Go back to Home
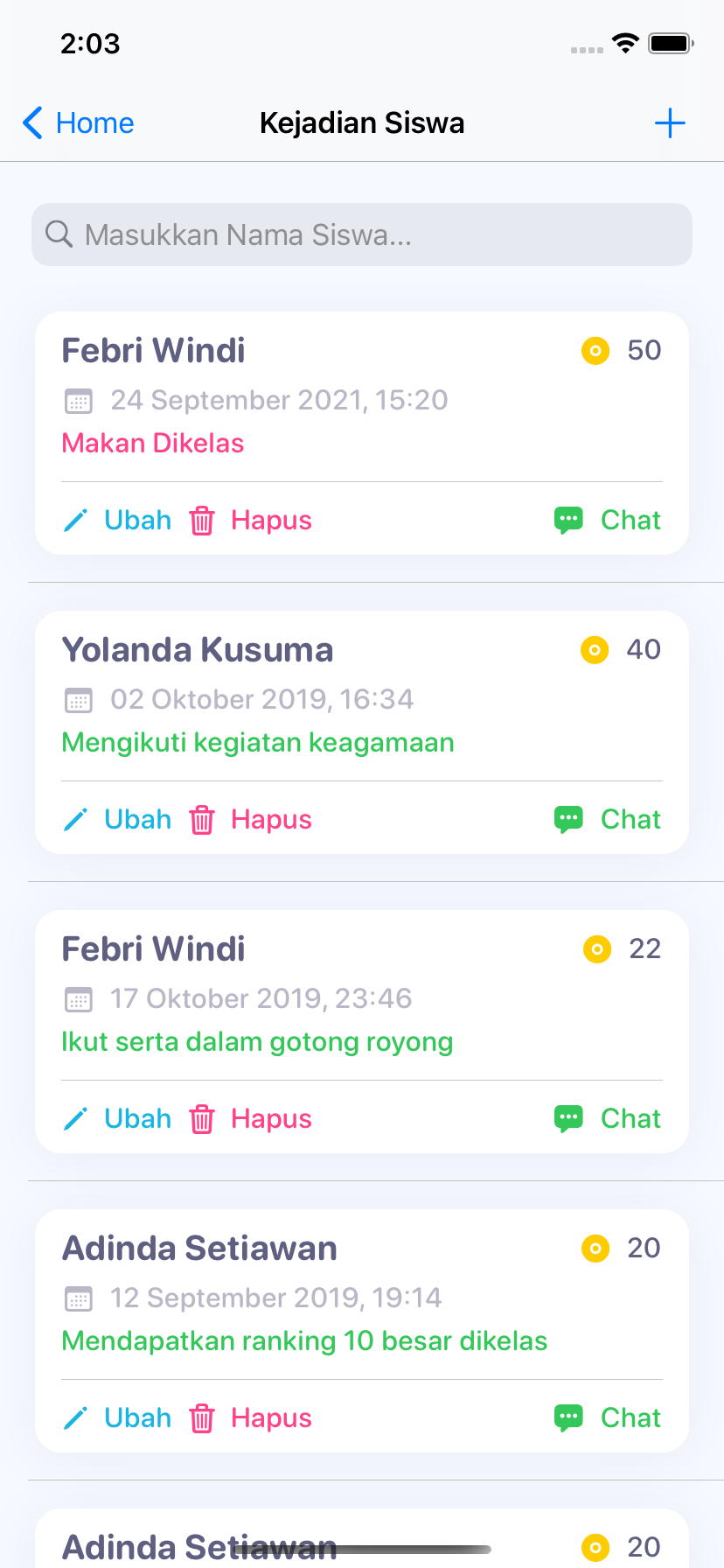Screen dimensions: 724x1568 pos(78,123)
